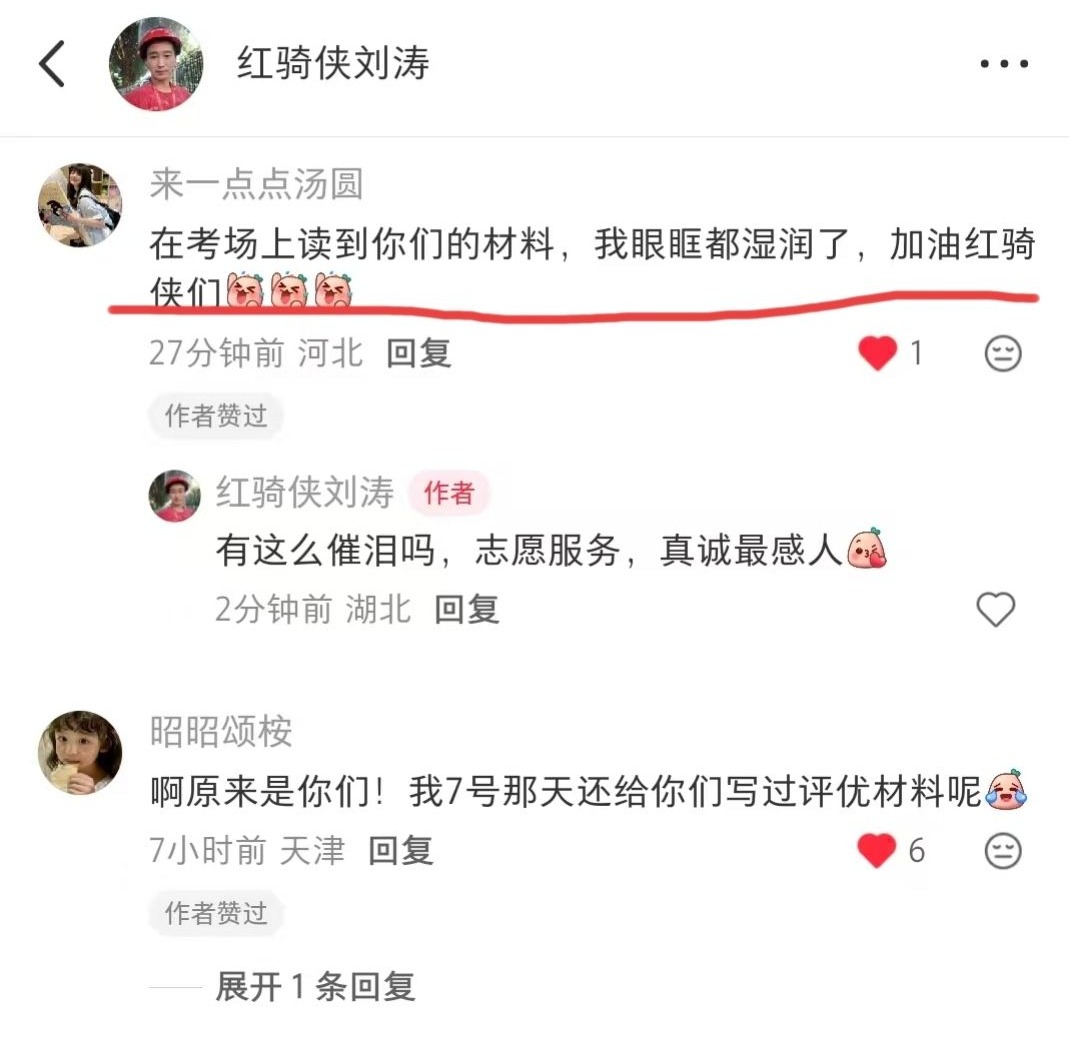Like the author's reply about 志愿服务
Image resolution: width=1069 pixels, height=1043 pixels.
coord(995,609)
